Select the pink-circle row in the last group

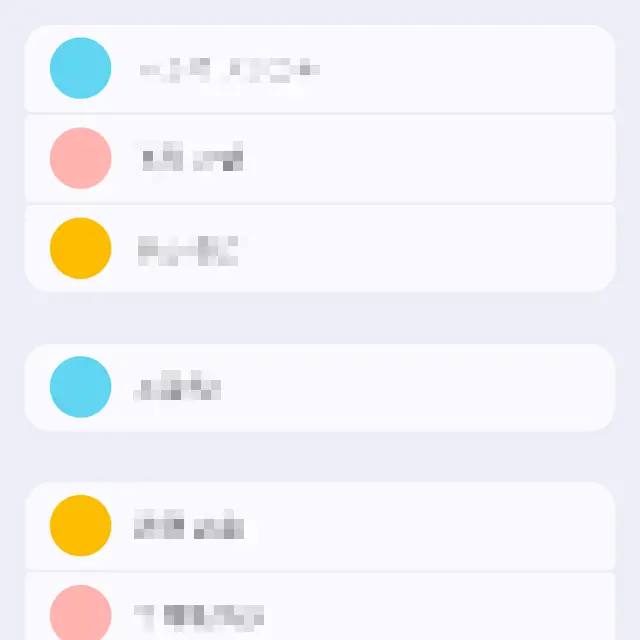pos(320,610)
